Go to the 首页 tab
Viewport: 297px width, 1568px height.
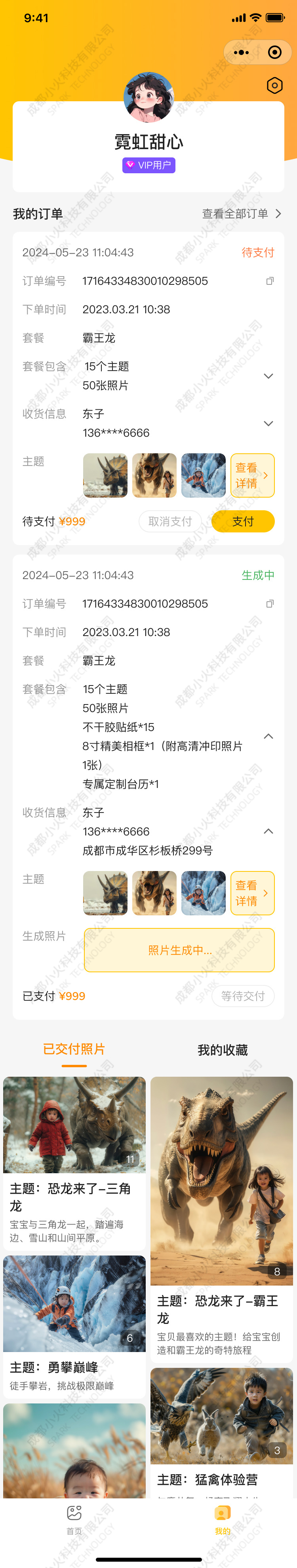tap(74, 1520)
